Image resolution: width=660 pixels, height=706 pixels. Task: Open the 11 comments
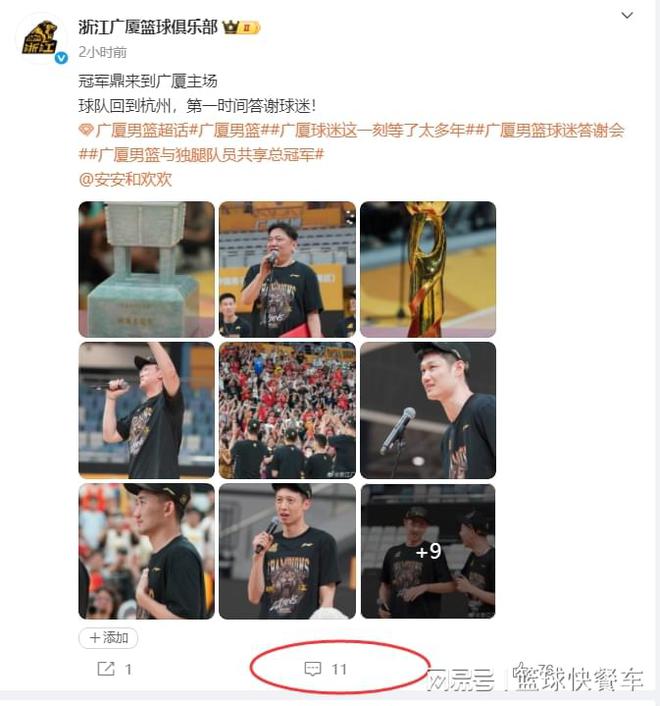click(x=327, y=669)
